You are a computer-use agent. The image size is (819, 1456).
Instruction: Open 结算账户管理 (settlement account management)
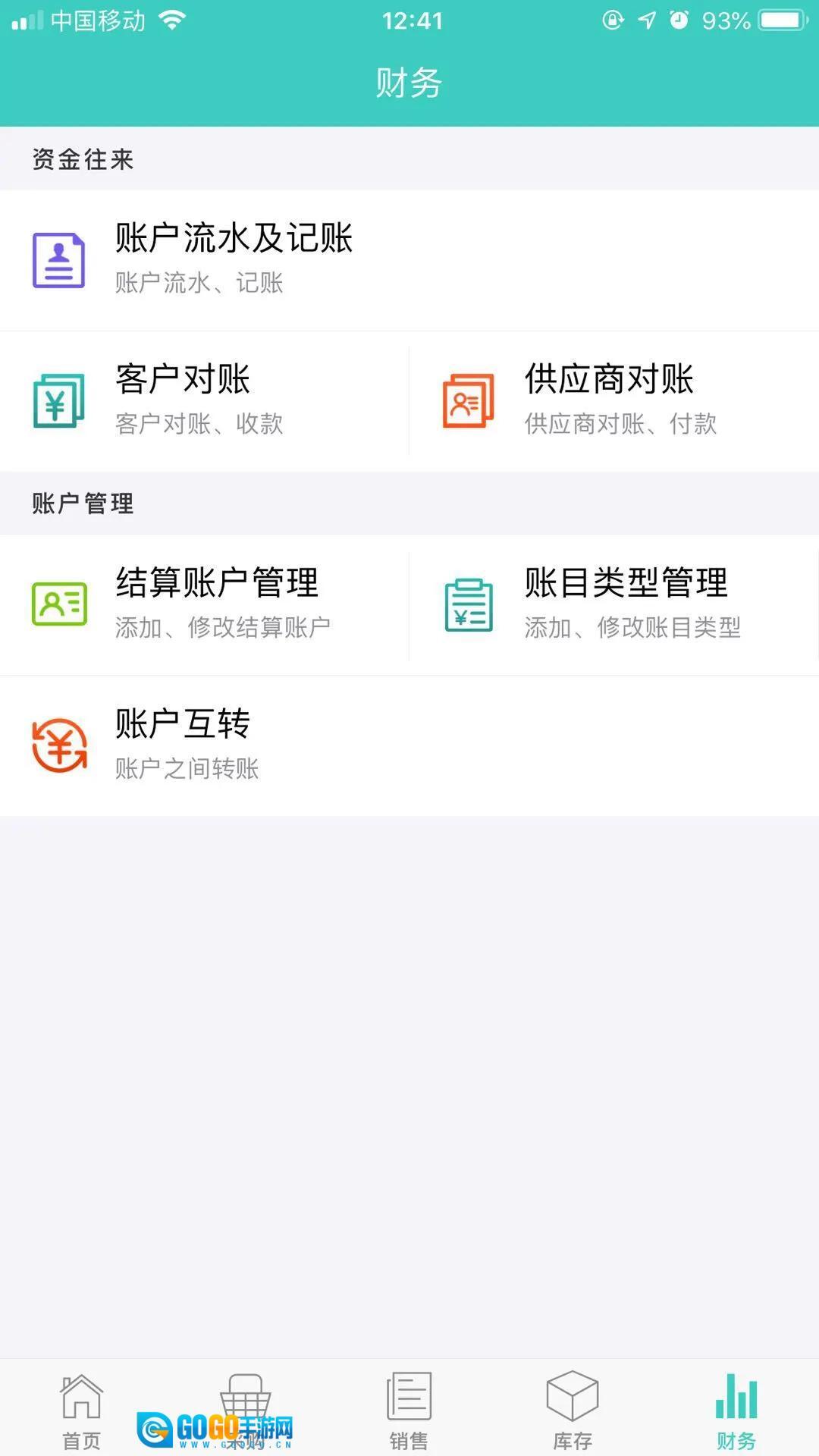[216, 604]
